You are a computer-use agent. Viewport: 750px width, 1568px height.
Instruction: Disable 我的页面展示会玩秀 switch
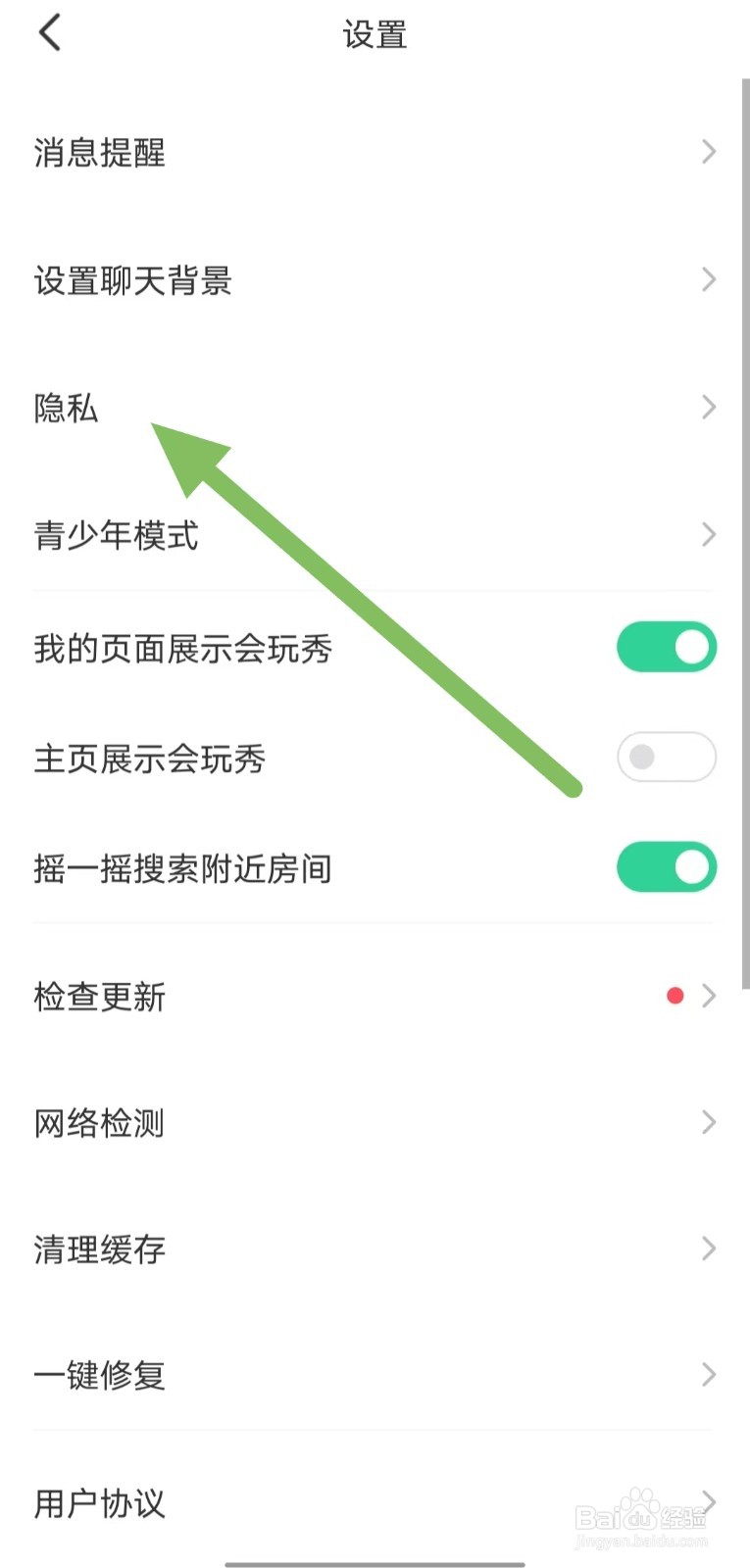coord(667,647)
